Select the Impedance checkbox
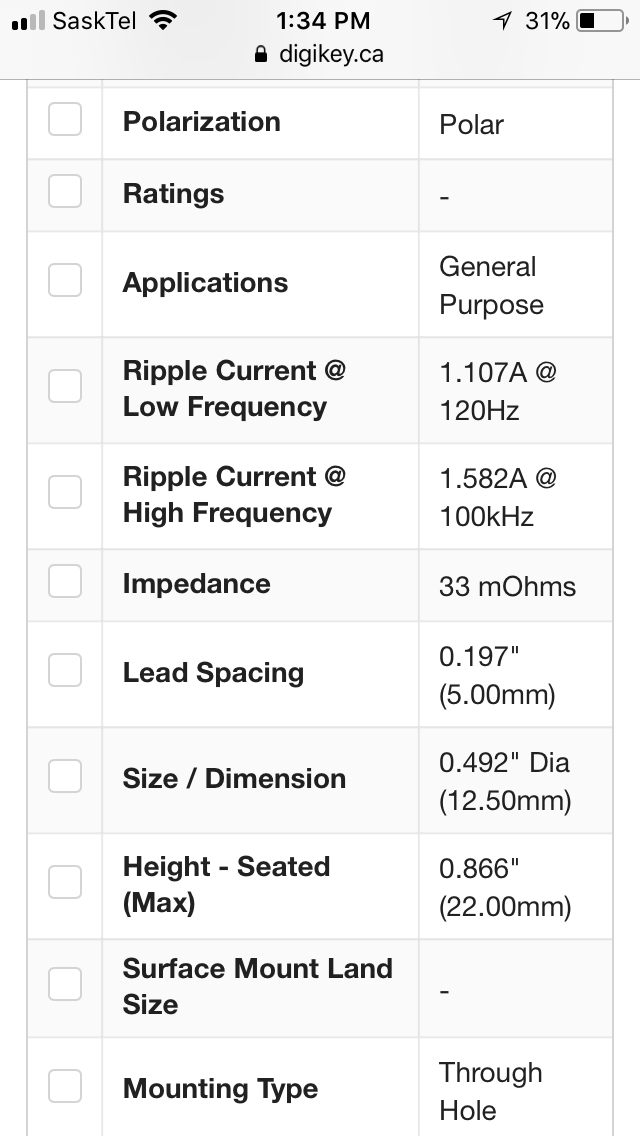The height and width of the screenshot is (1136, 640). click(x=65, y=580)
